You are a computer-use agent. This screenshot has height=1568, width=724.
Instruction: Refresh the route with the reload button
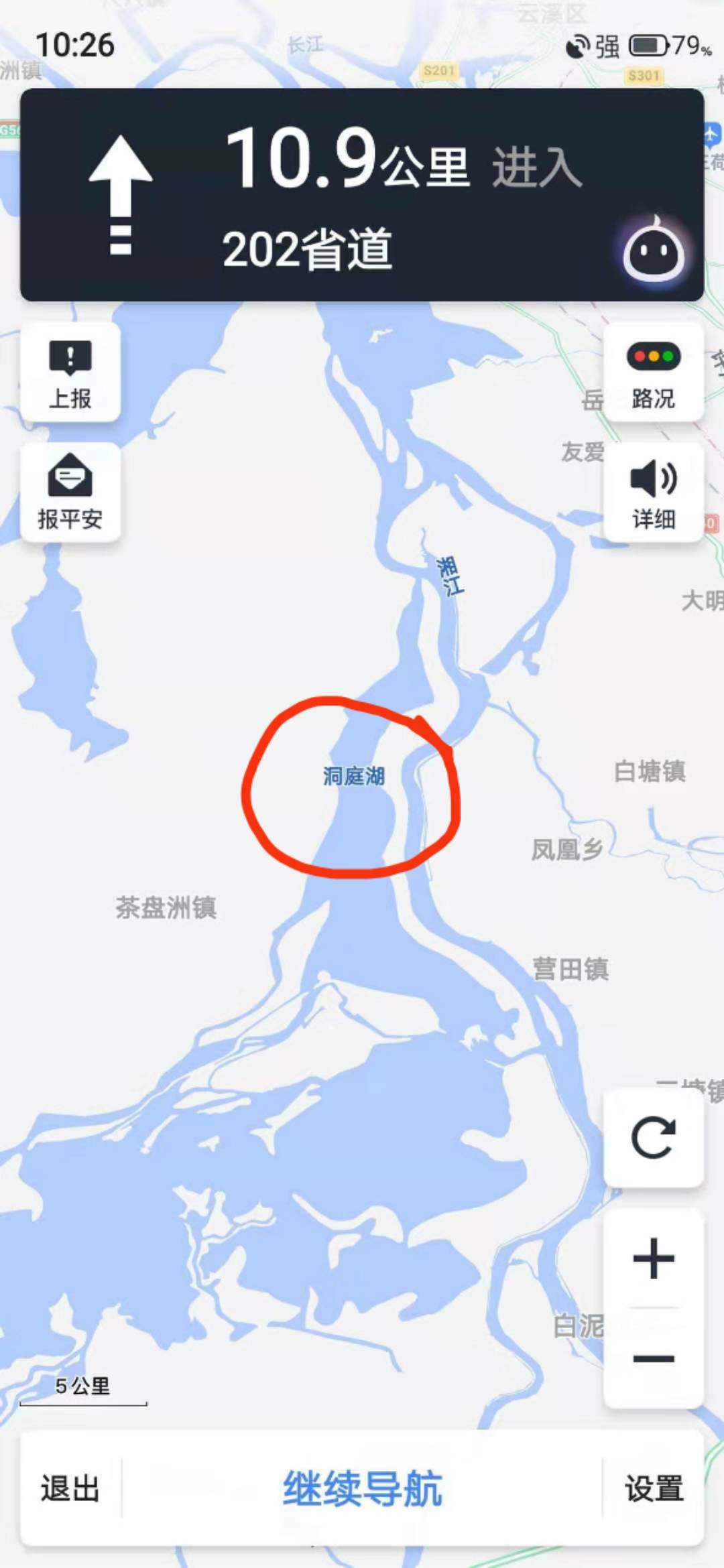(653, 1137)
